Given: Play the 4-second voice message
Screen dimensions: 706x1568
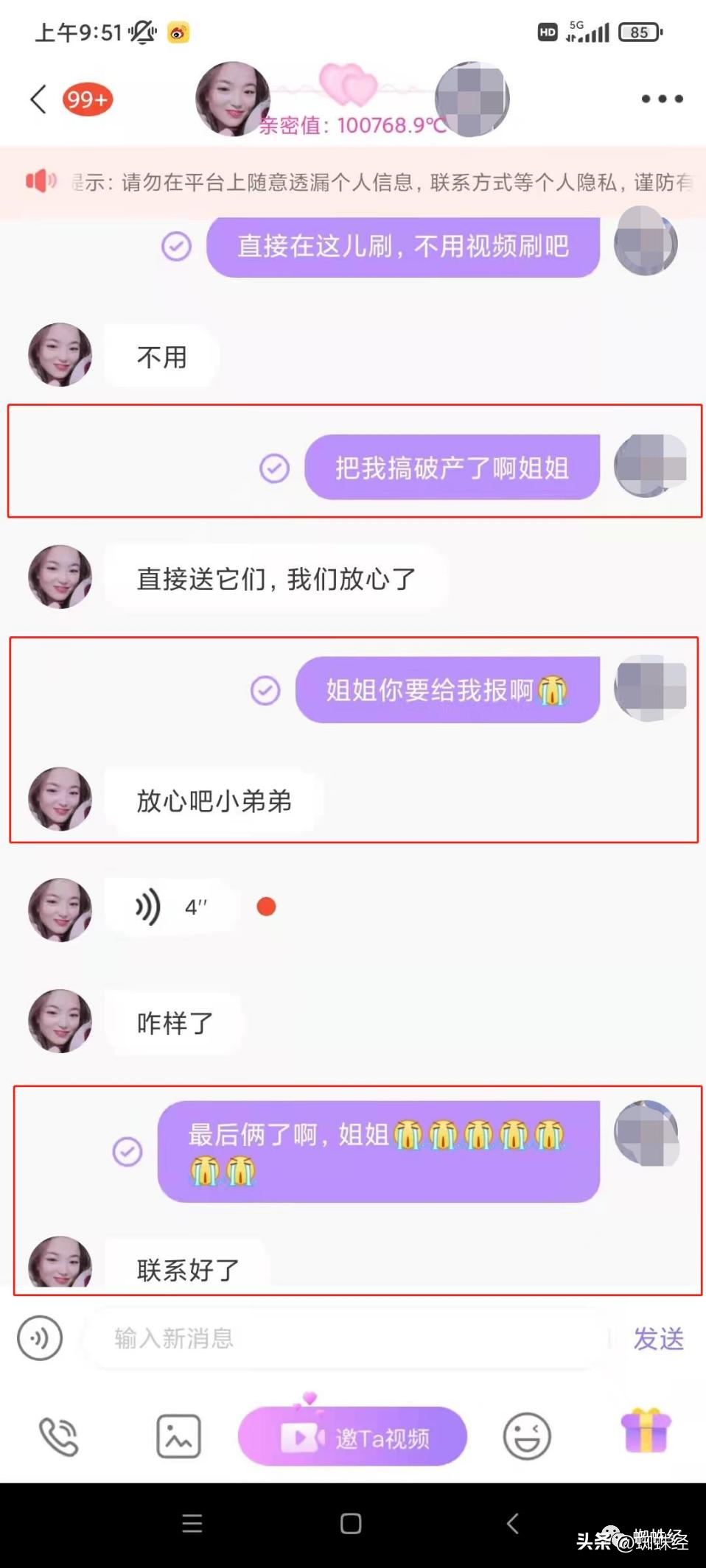Looking at the screenshot, I should (171, 907).
